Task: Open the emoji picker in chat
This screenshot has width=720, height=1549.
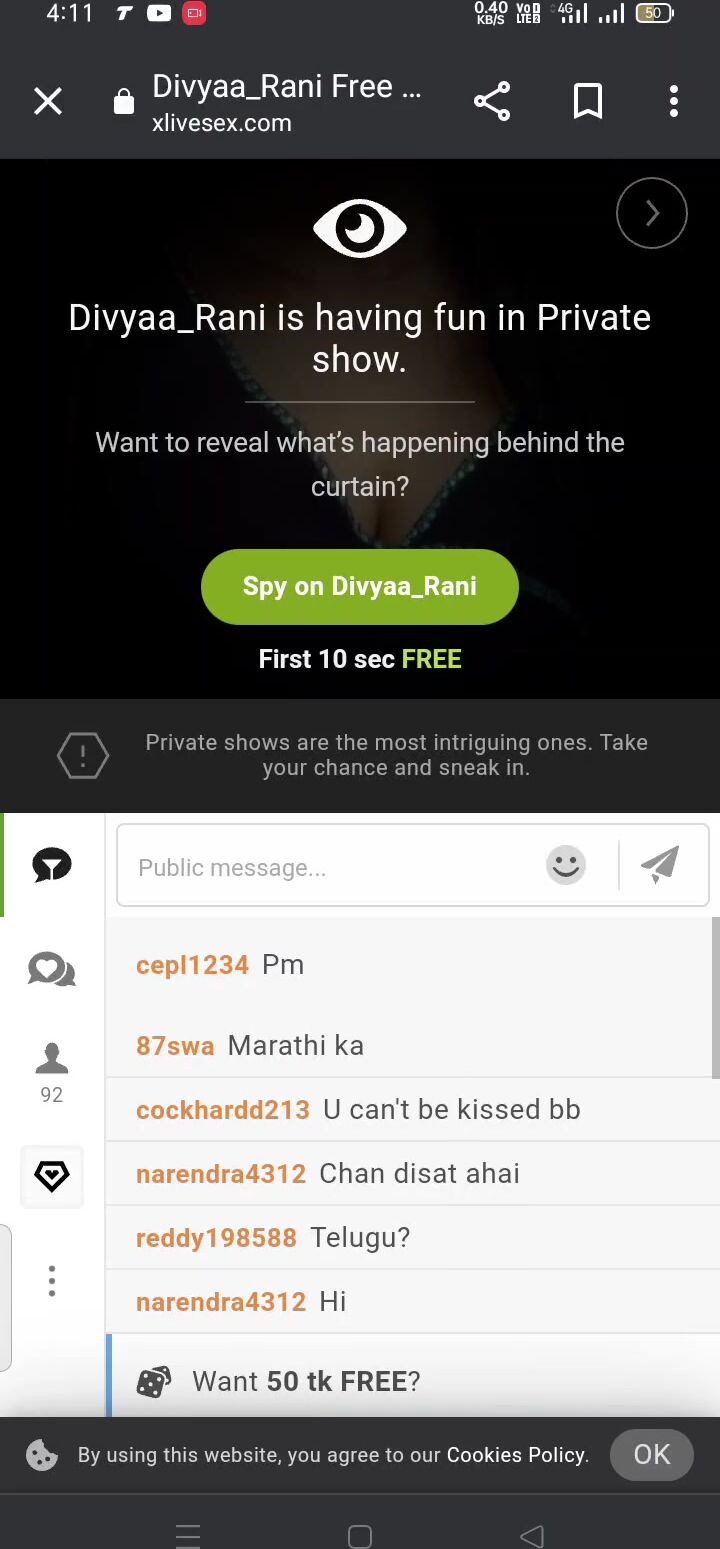Action: tap(566, 865)
